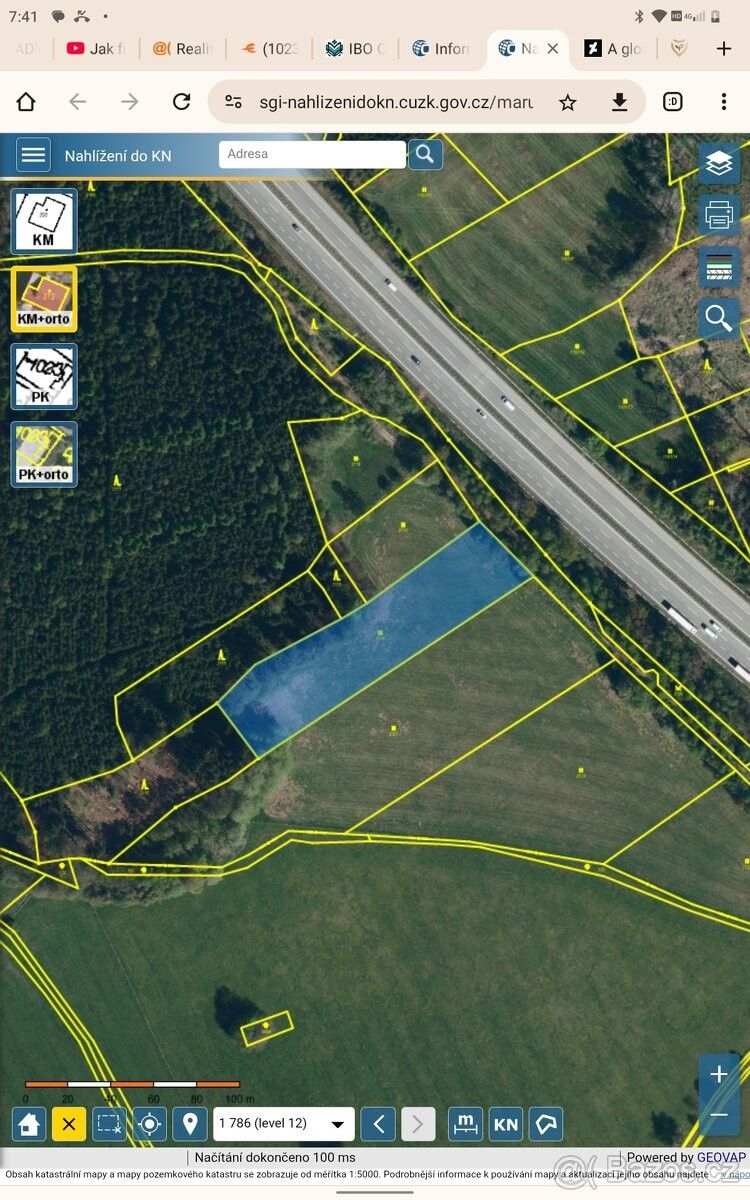Viewport: 750px width, 1200px height.
Task: Select the KM+orto map mode
Action: (x=44, y=299)
